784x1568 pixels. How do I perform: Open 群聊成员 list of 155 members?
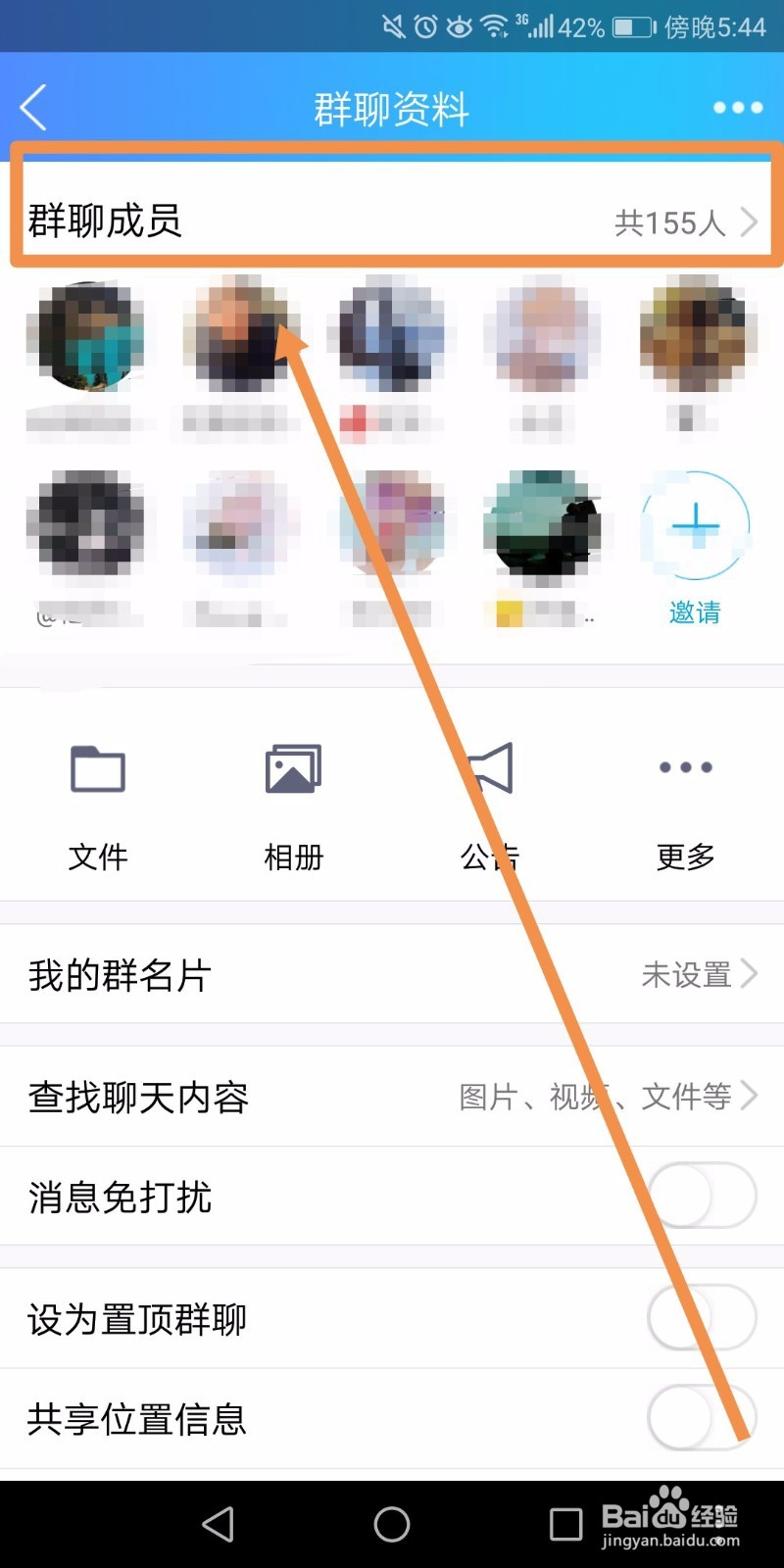point(392,221)
